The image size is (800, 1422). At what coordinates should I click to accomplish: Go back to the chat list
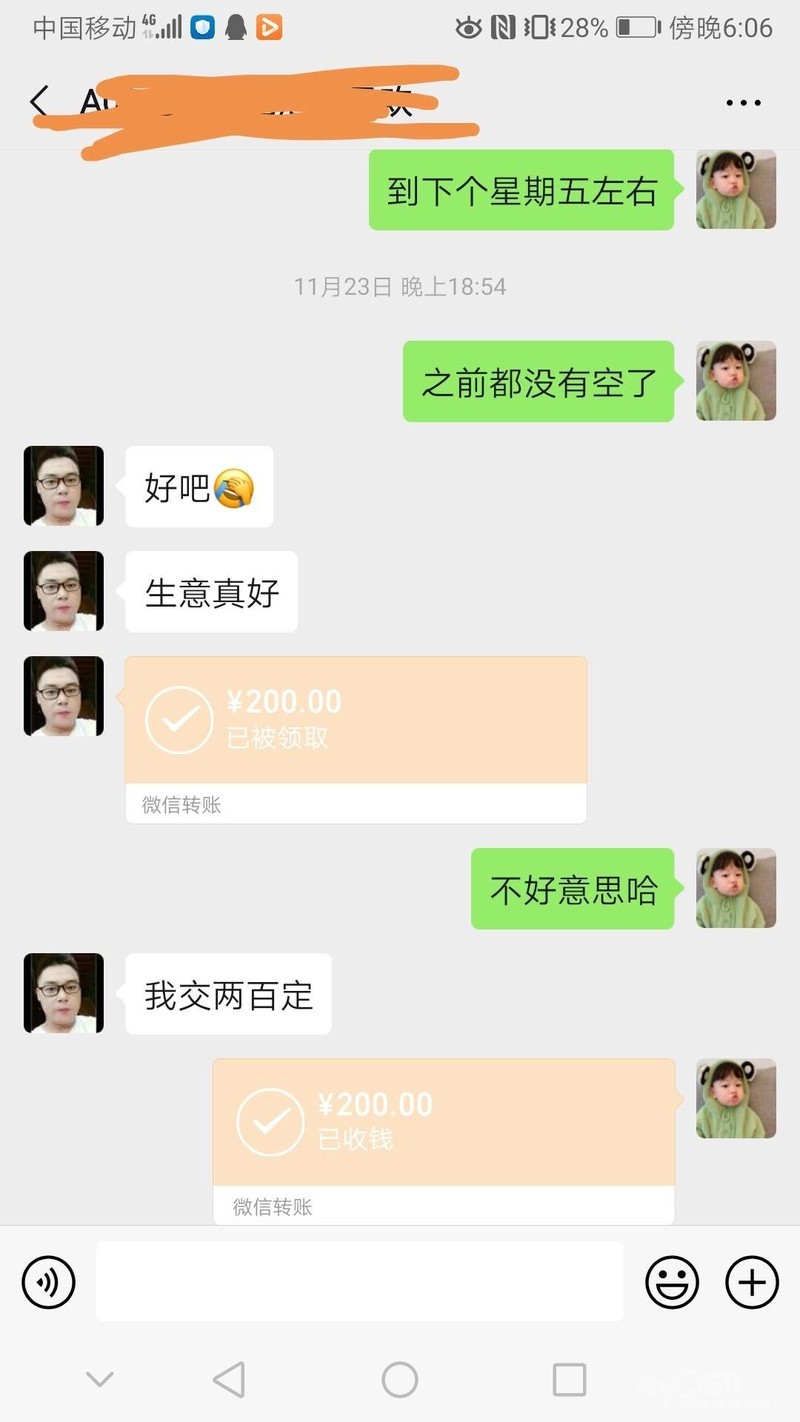pos(39,102)
